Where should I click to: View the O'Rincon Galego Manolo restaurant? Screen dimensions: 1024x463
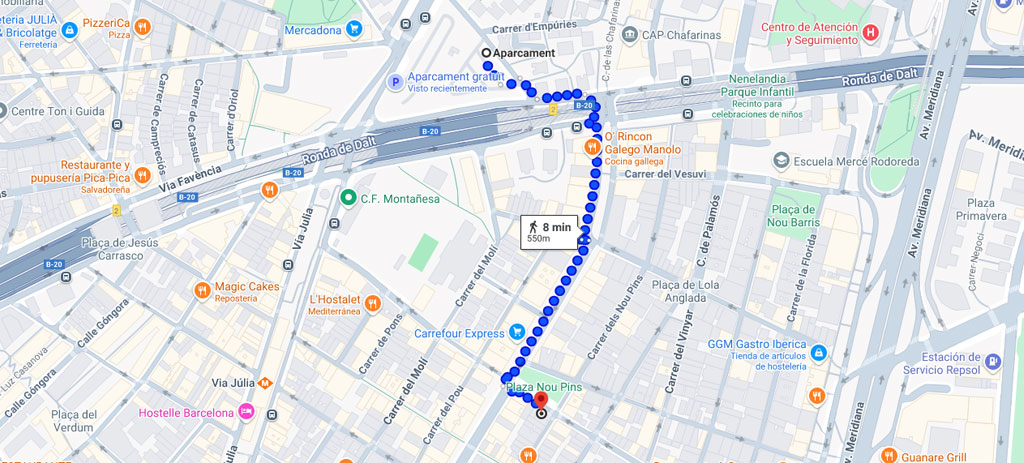tap(593, 147)
